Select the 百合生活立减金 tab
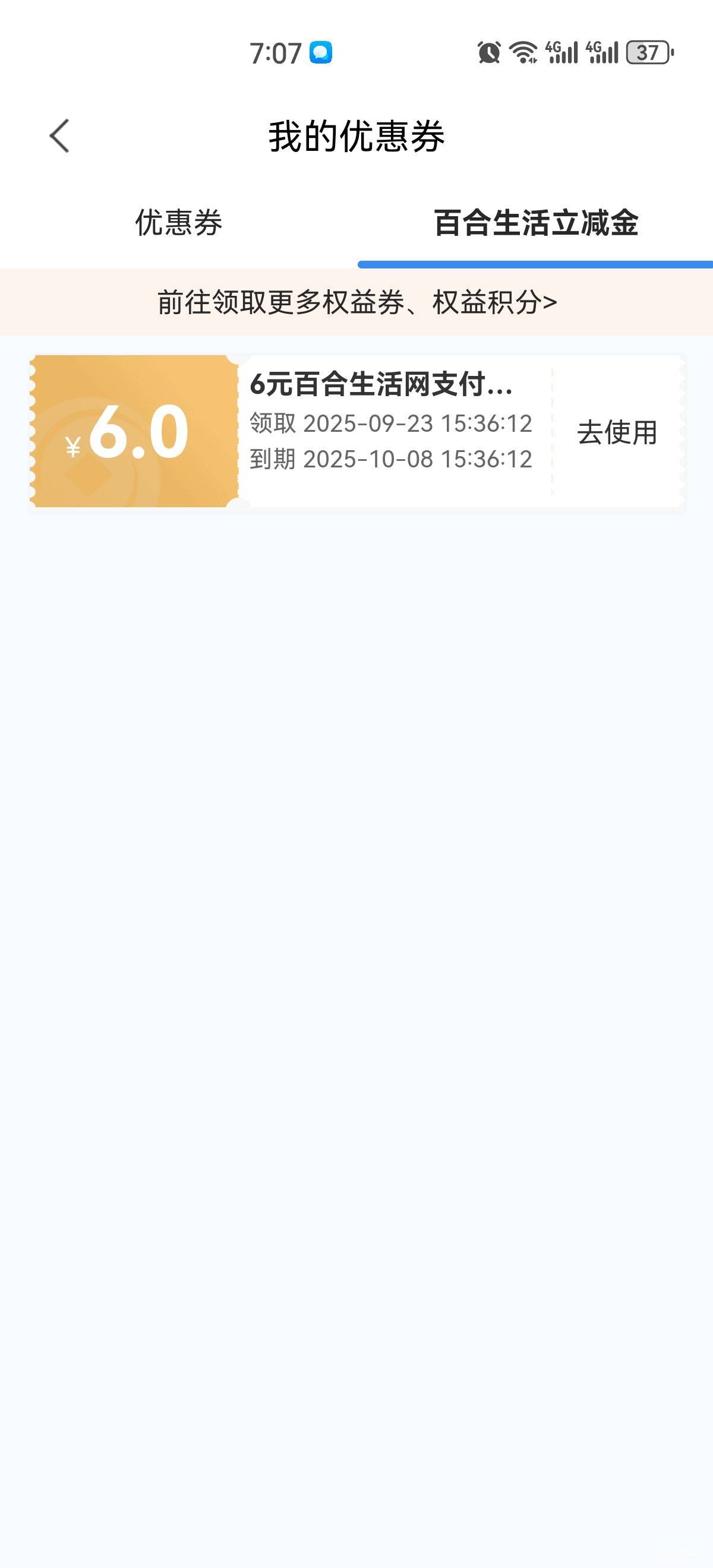This screenshot has height=1568, width=713. 535,223
